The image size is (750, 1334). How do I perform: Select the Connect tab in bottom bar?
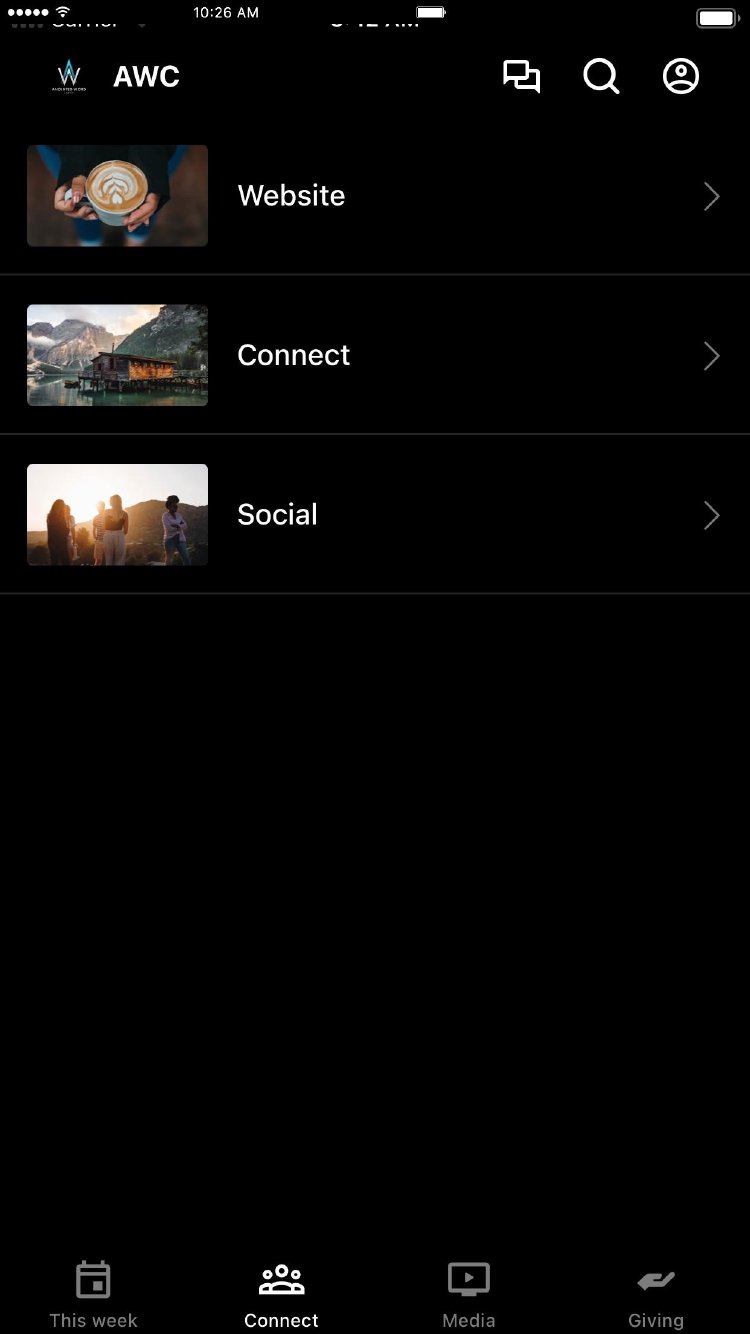pos(281,1294)
